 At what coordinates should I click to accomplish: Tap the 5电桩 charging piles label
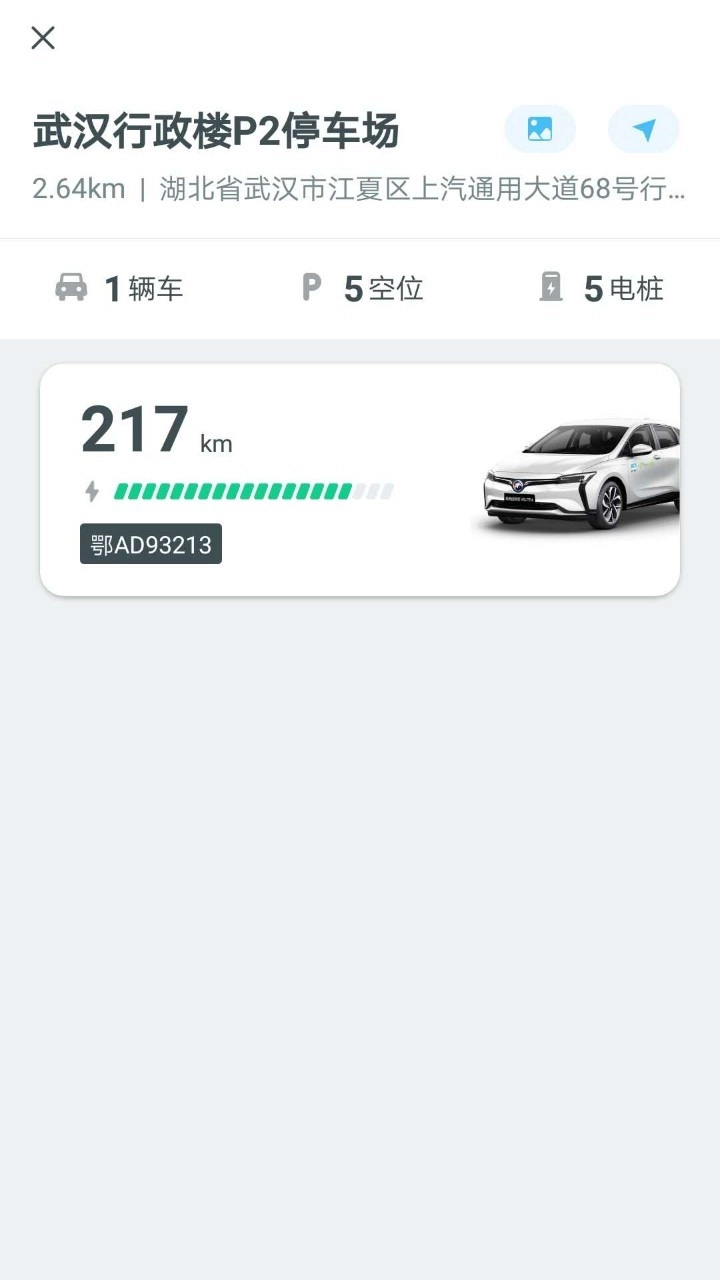coord(626,288)
